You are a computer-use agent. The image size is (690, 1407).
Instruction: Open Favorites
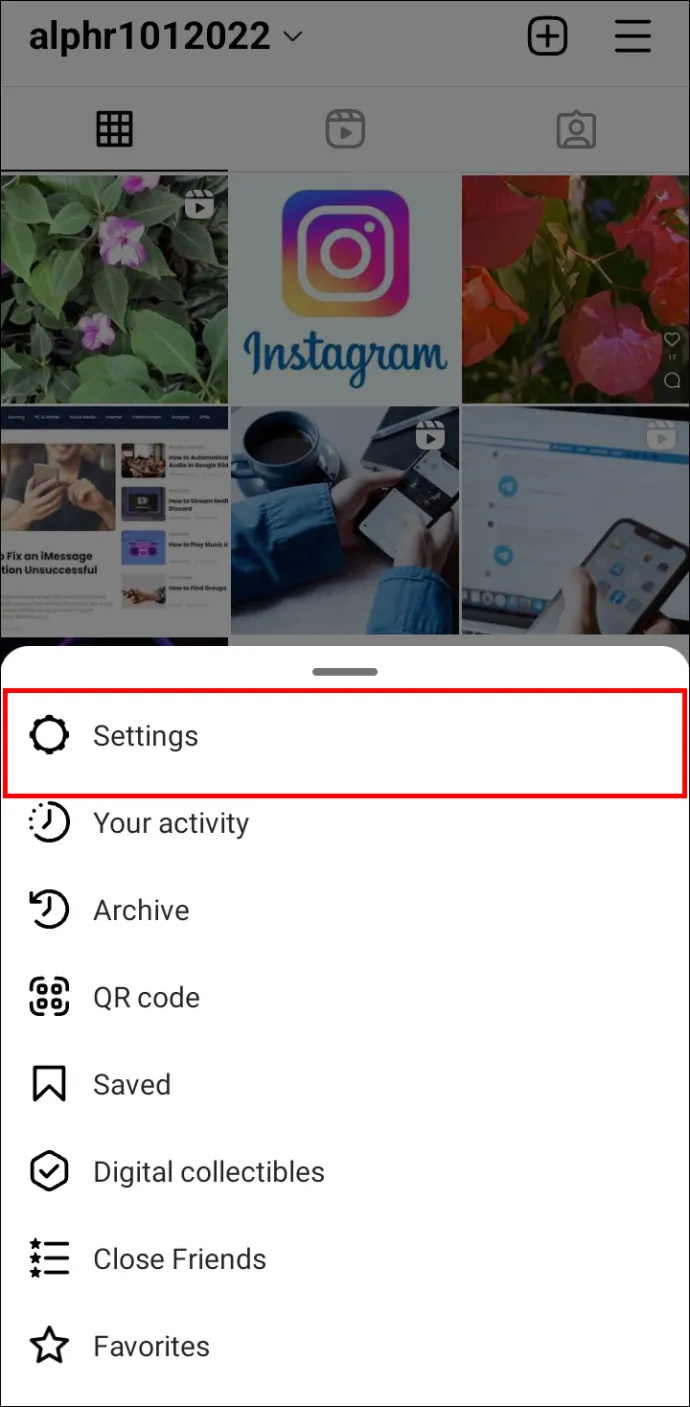(x=151, y=1346)
